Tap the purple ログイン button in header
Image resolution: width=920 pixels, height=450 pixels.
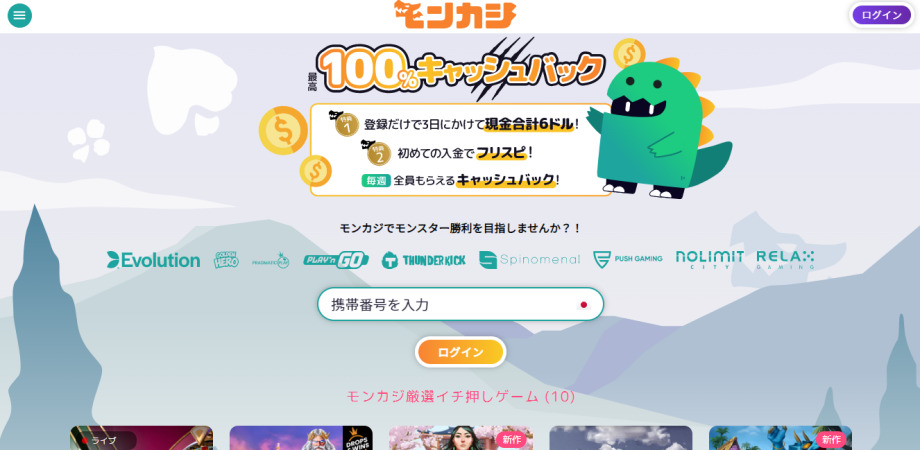click(x=881, y=15)
